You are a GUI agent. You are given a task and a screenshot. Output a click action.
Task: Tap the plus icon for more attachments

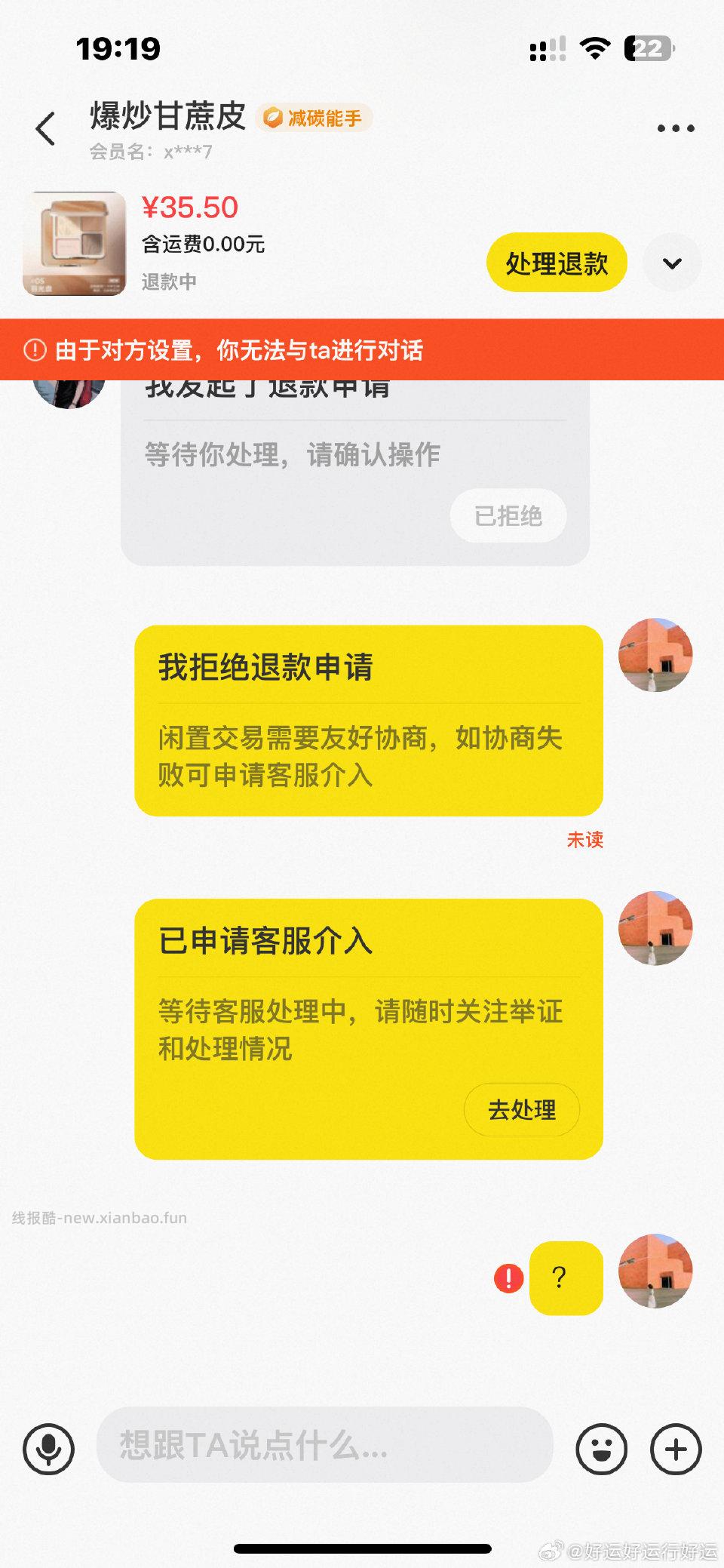(675, 1447)
